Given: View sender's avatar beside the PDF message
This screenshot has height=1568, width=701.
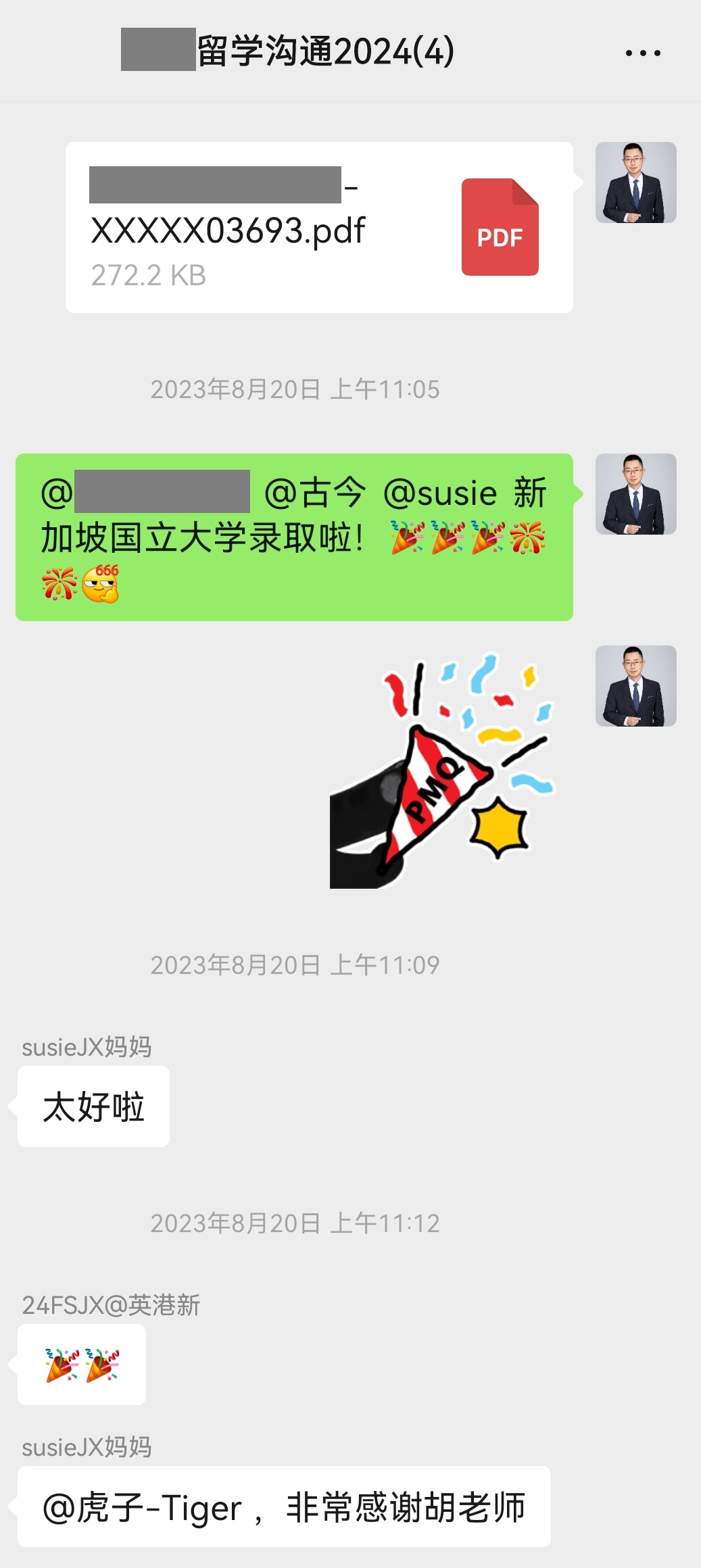Looking at the screenshot, I should click(635, 182).
